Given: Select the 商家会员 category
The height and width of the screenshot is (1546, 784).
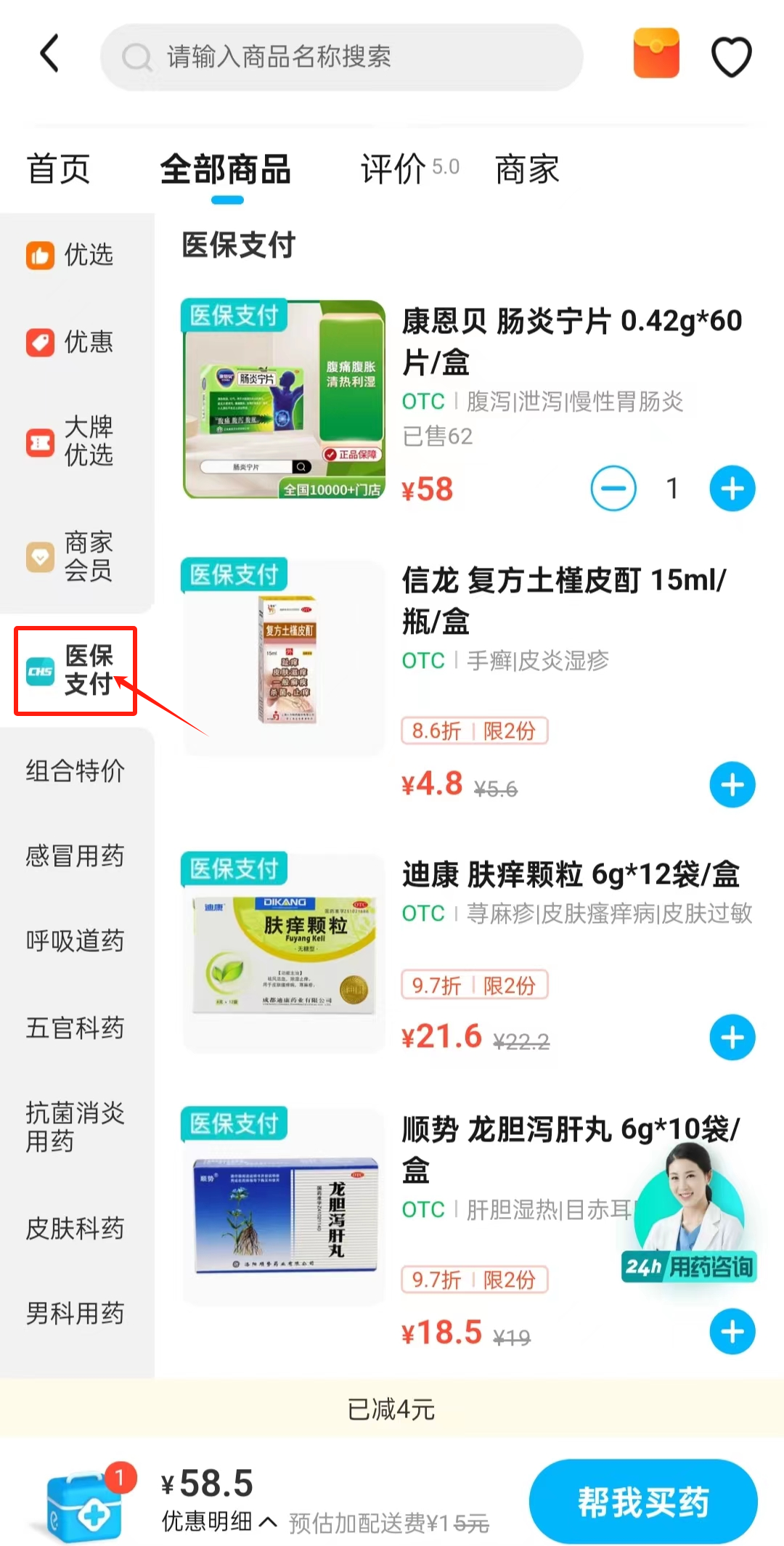Looking at the screenshot, I should click(x=71, y=556).
